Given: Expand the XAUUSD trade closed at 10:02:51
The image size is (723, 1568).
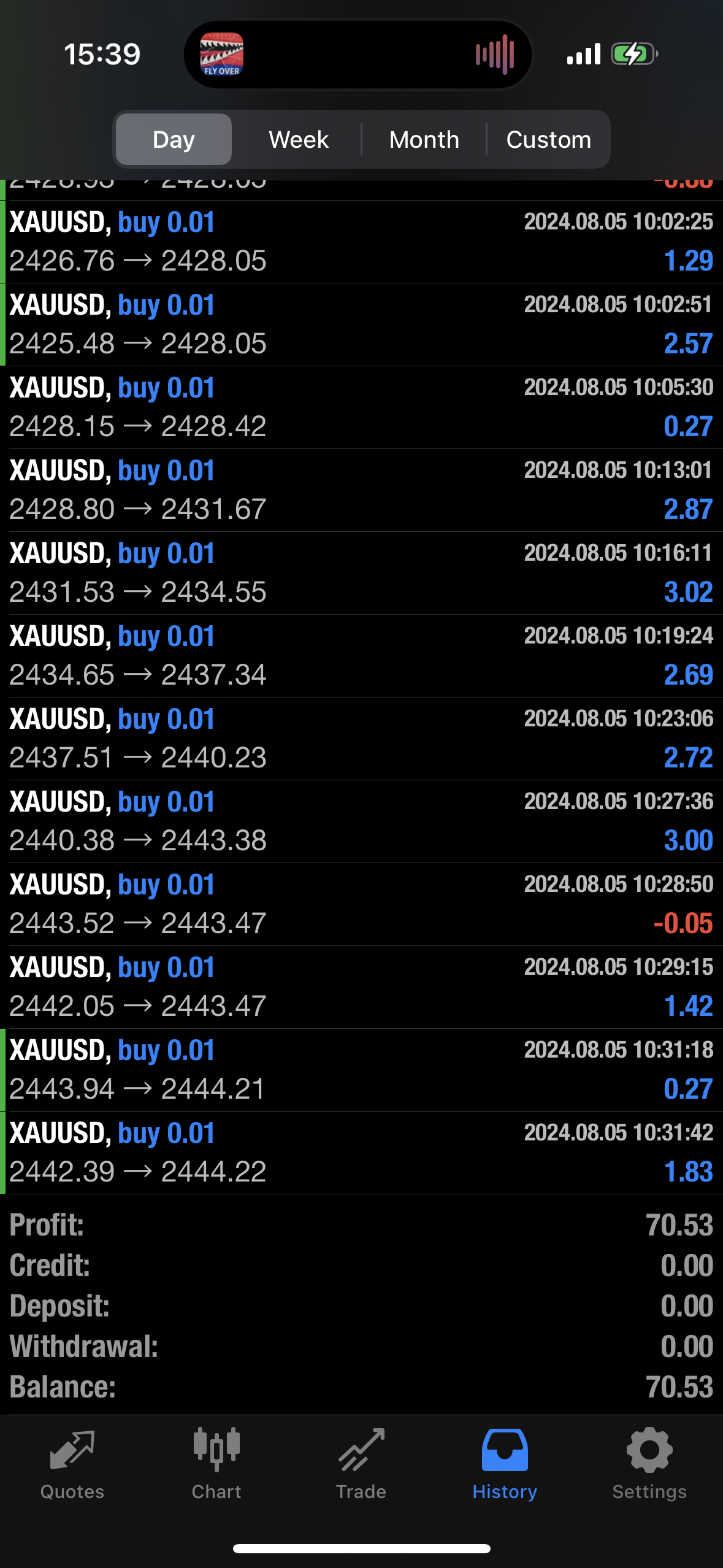Looking at the screenshot, I should coord(361,325).
